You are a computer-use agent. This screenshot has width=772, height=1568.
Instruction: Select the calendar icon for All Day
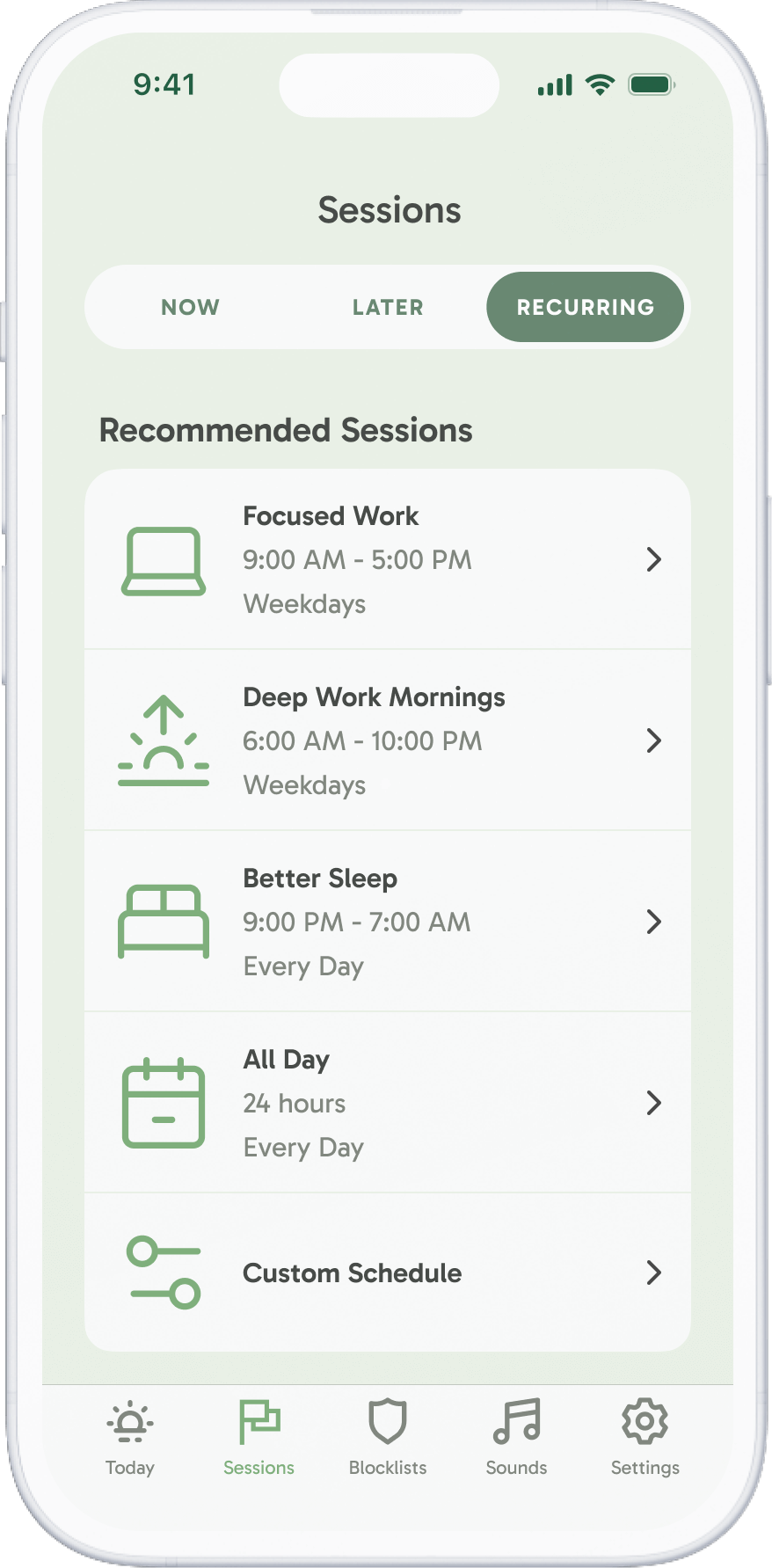pos(164,1103)
